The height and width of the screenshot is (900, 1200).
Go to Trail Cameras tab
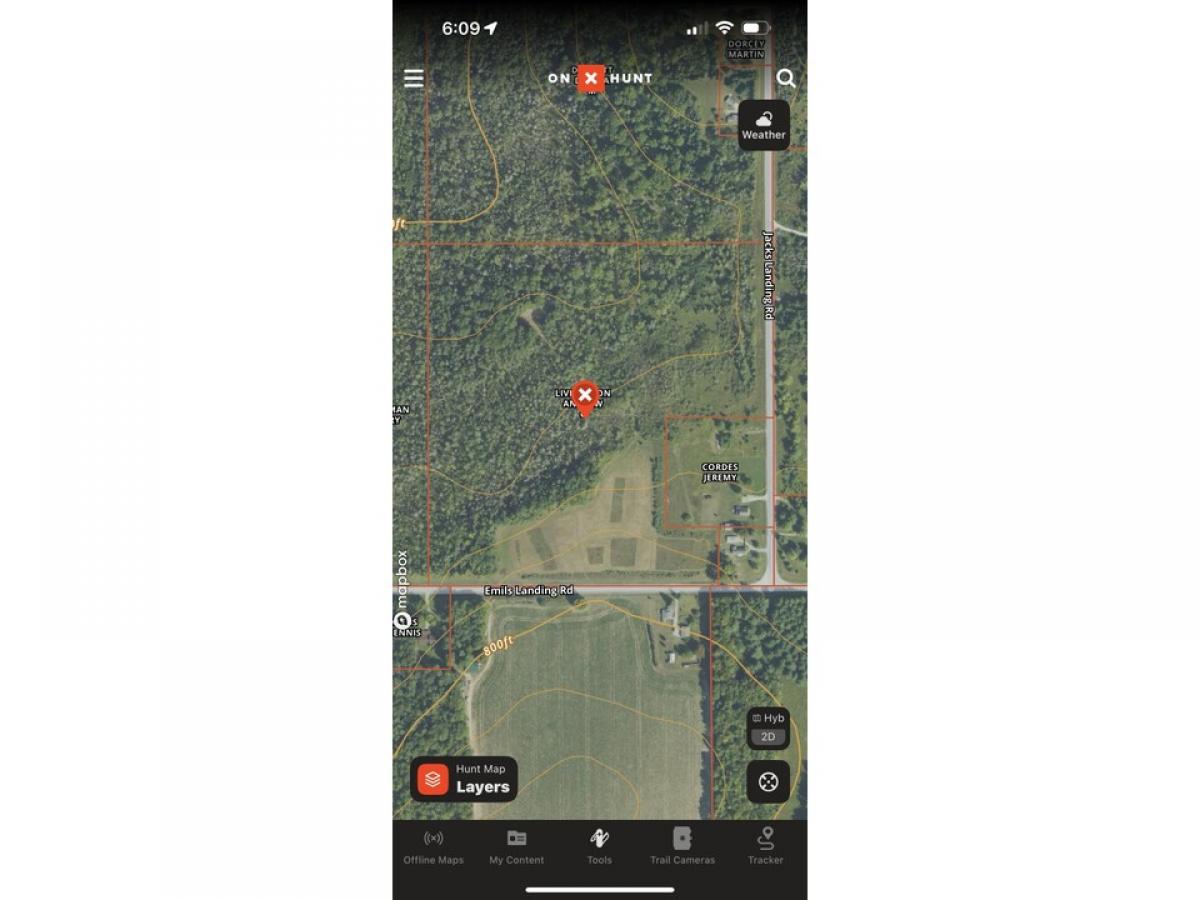682,847
